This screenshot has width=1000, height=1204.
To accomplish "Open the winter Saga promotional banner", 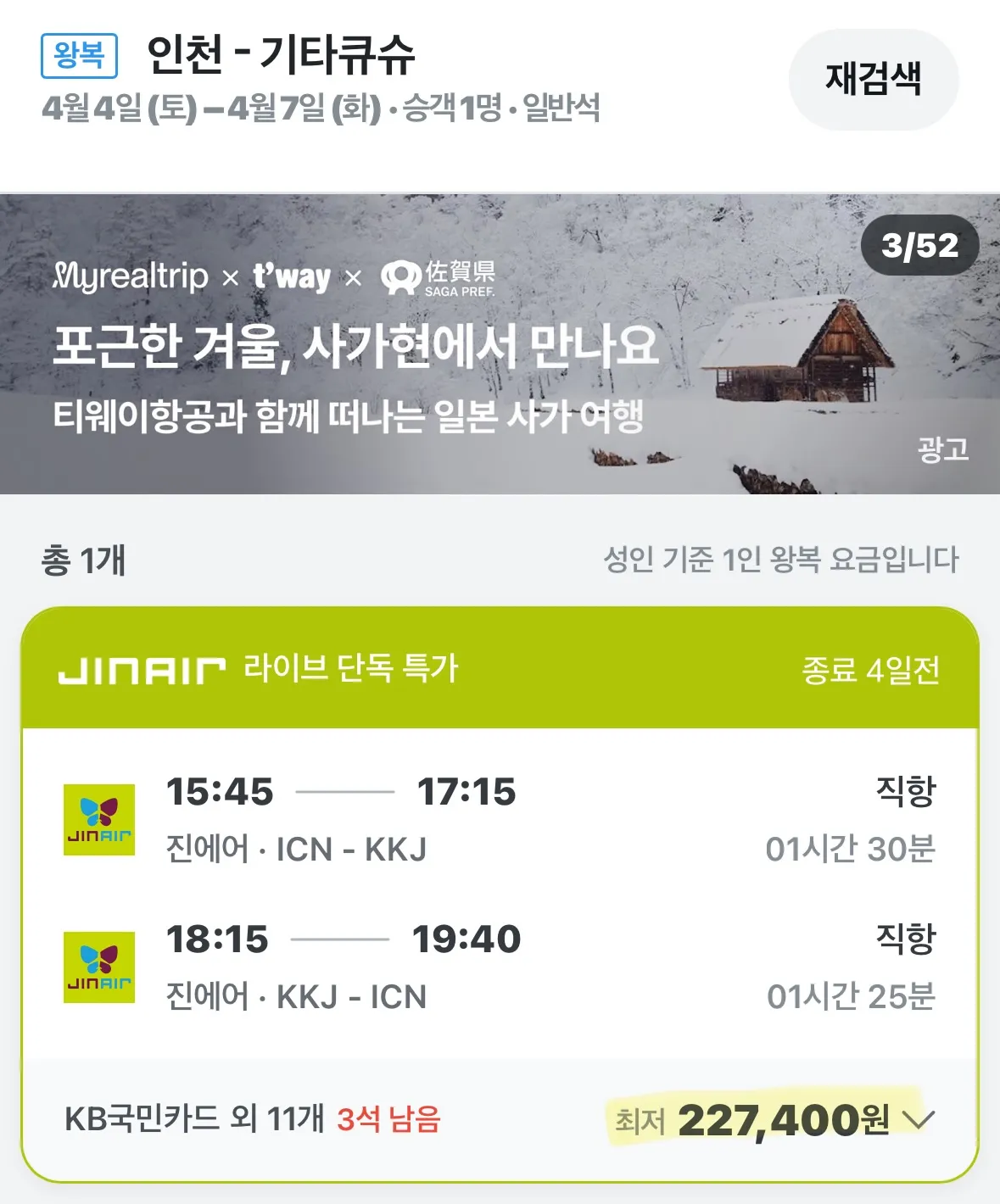I will click(500, 339).
